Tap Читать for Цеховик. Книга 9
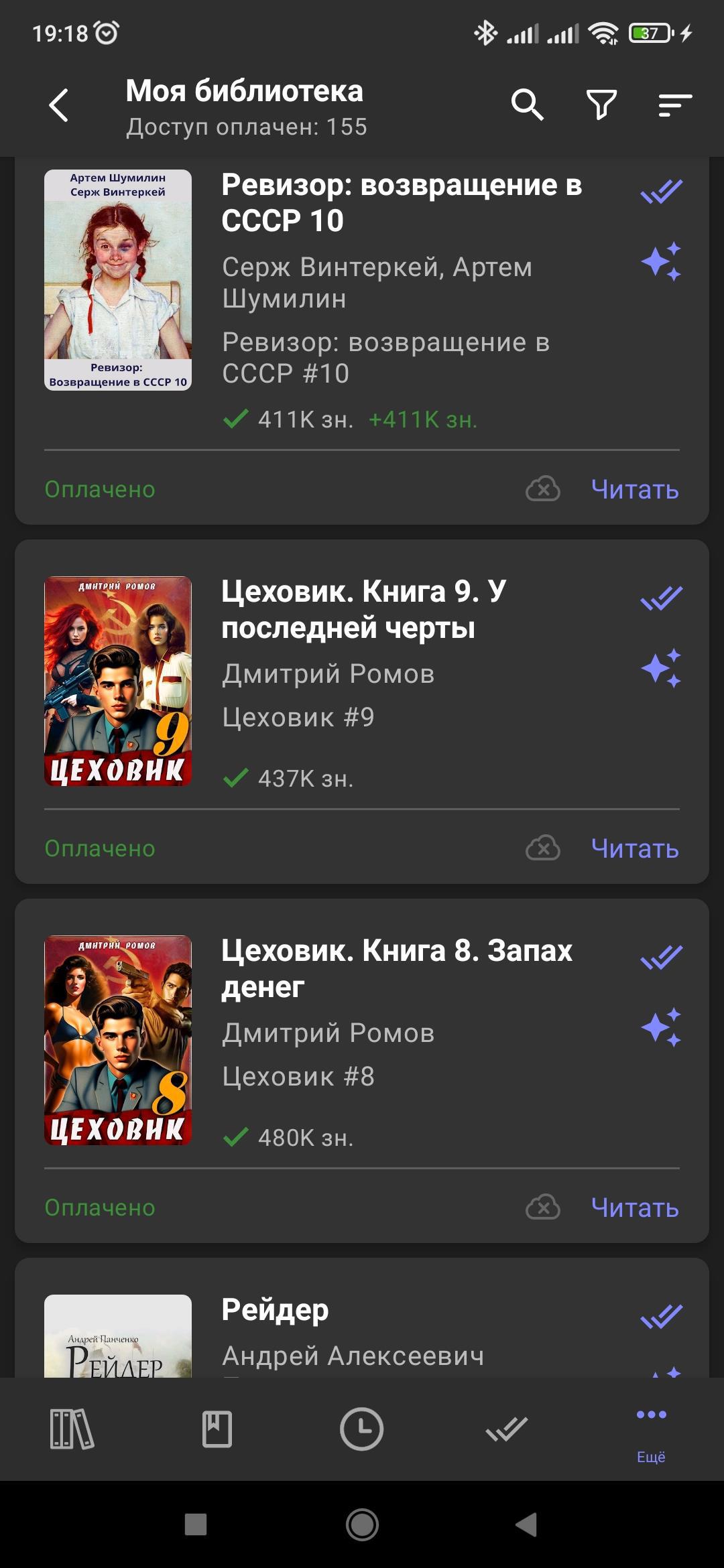 pos(634,849)
